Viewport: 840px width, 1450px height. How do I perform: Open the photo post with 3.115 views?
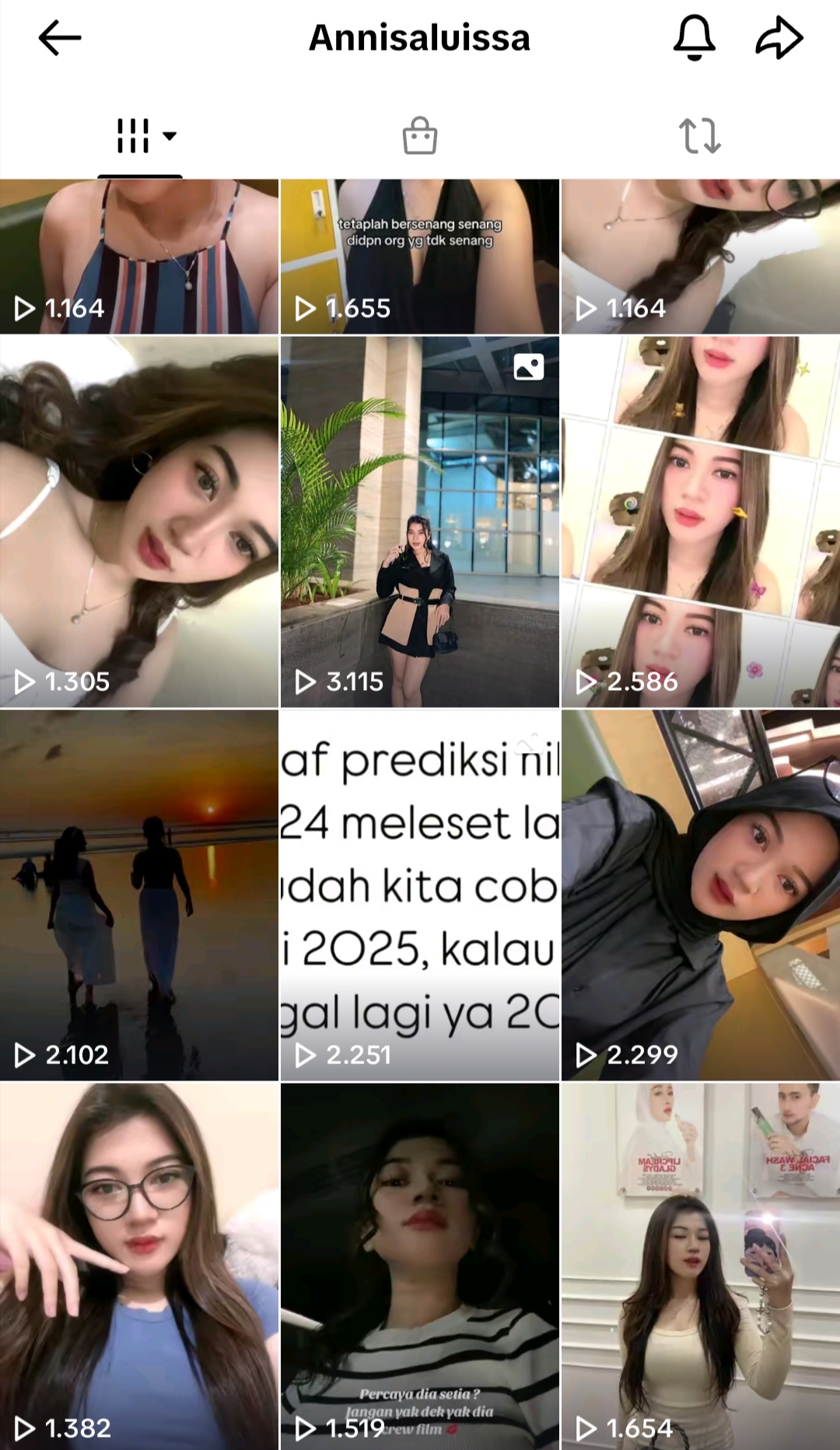[x=419, y=521]
